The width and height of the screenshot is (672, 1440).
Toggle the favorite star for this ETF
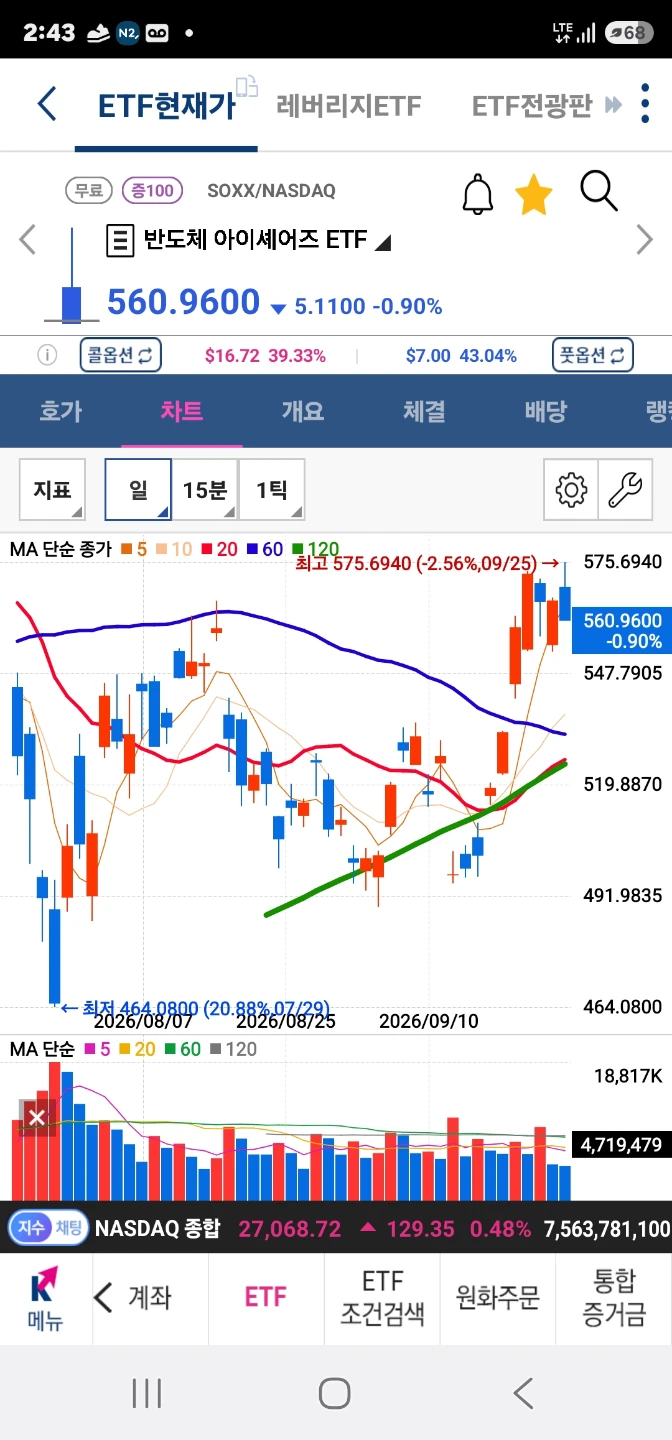coord(534,194)
